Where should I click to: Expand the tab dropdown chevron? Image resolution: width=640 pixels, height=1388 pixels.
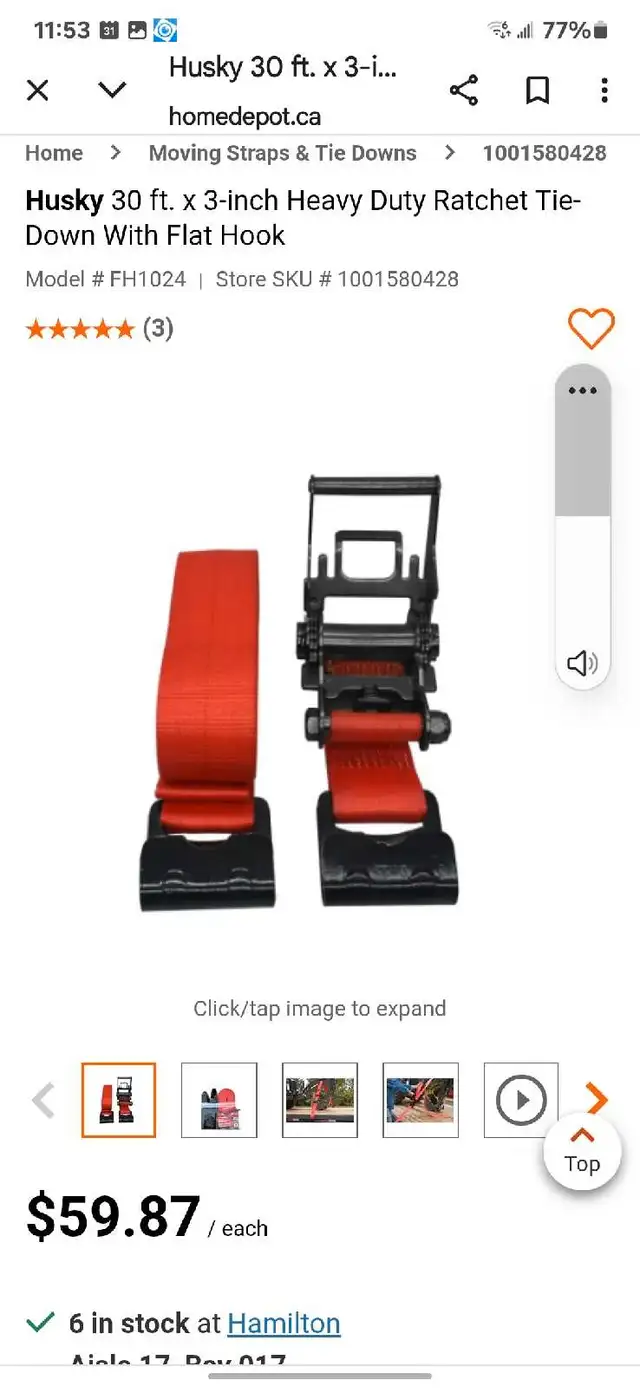tap(112, 91)
